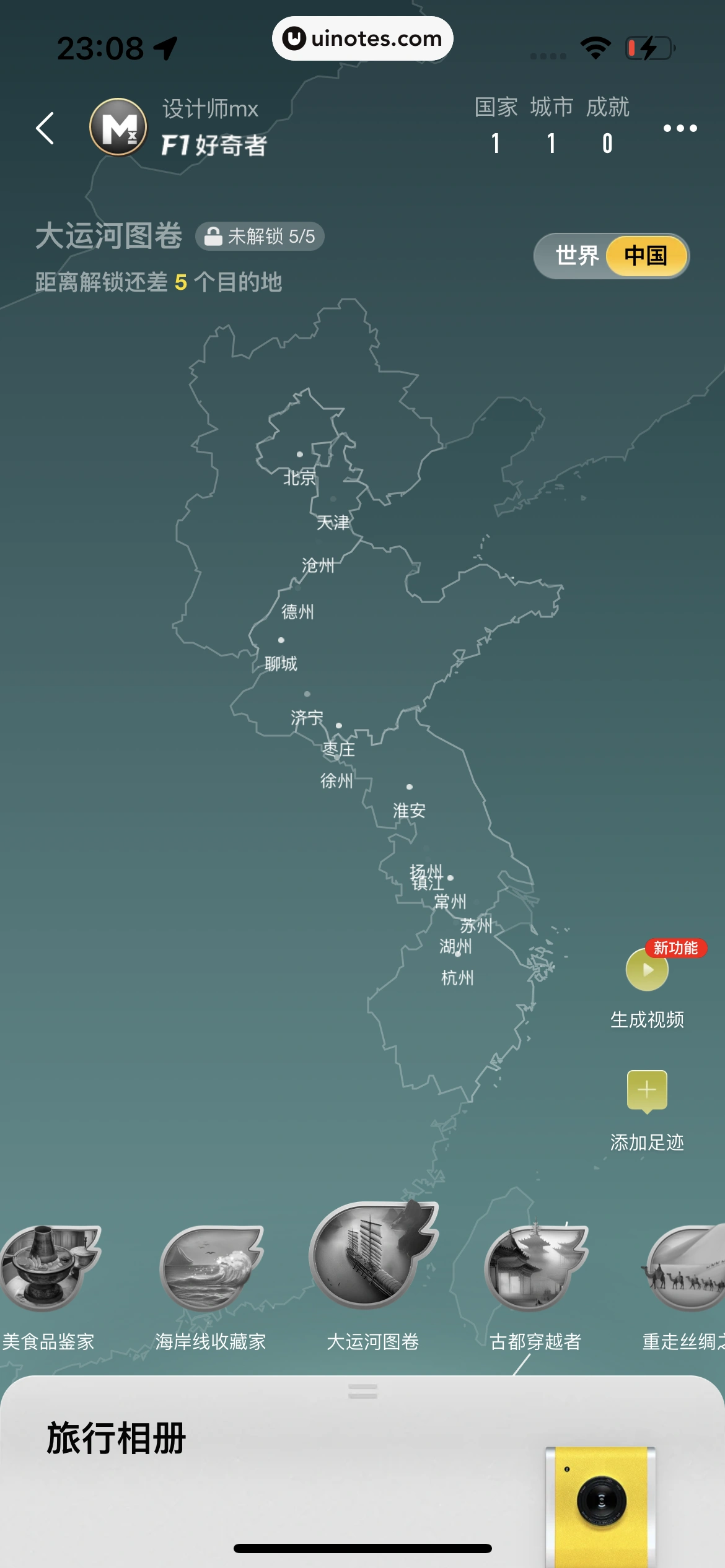Select the 中国 map segment
This screenshot has height=1568, width=725.
tap(646, 256)
